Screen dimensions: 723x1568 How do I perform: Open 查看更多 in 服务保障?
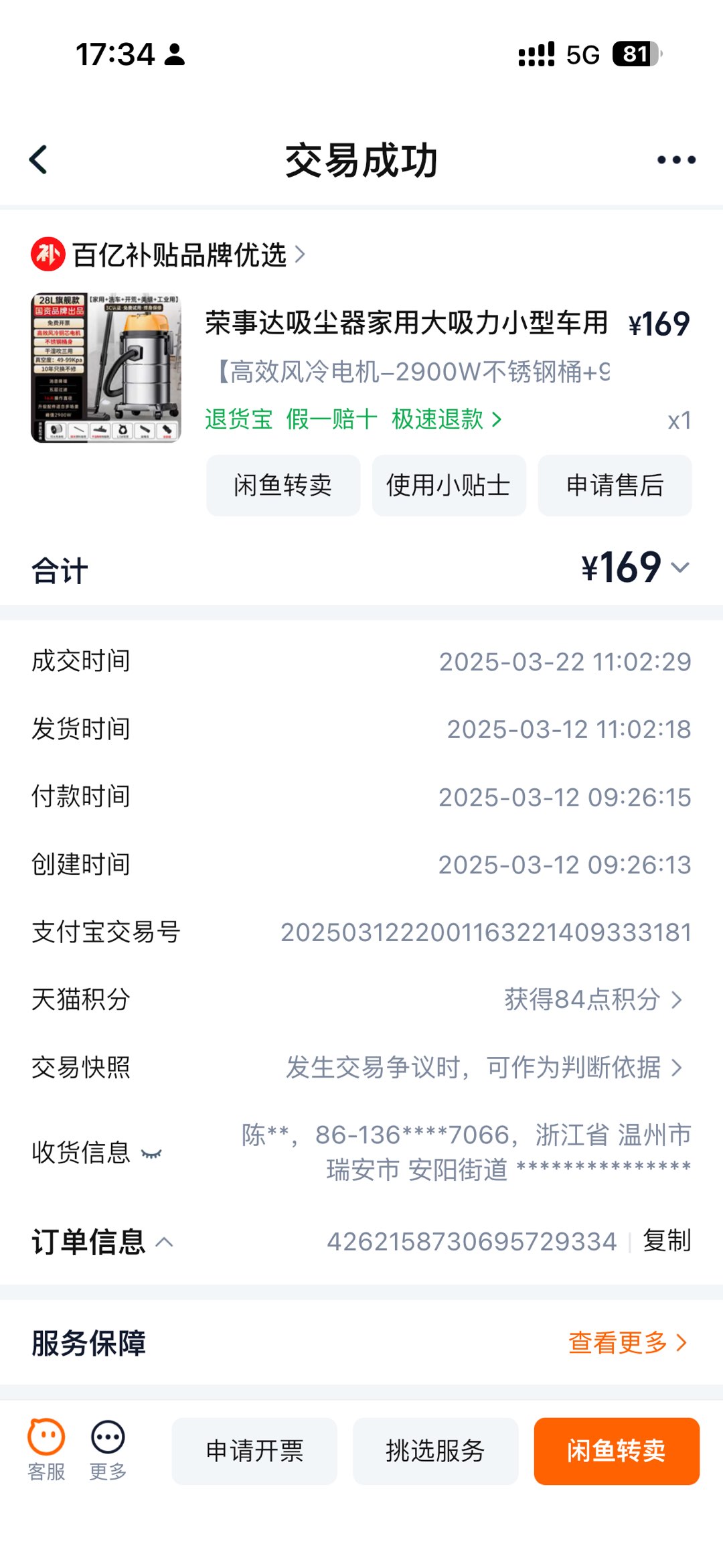[627, 1343]
